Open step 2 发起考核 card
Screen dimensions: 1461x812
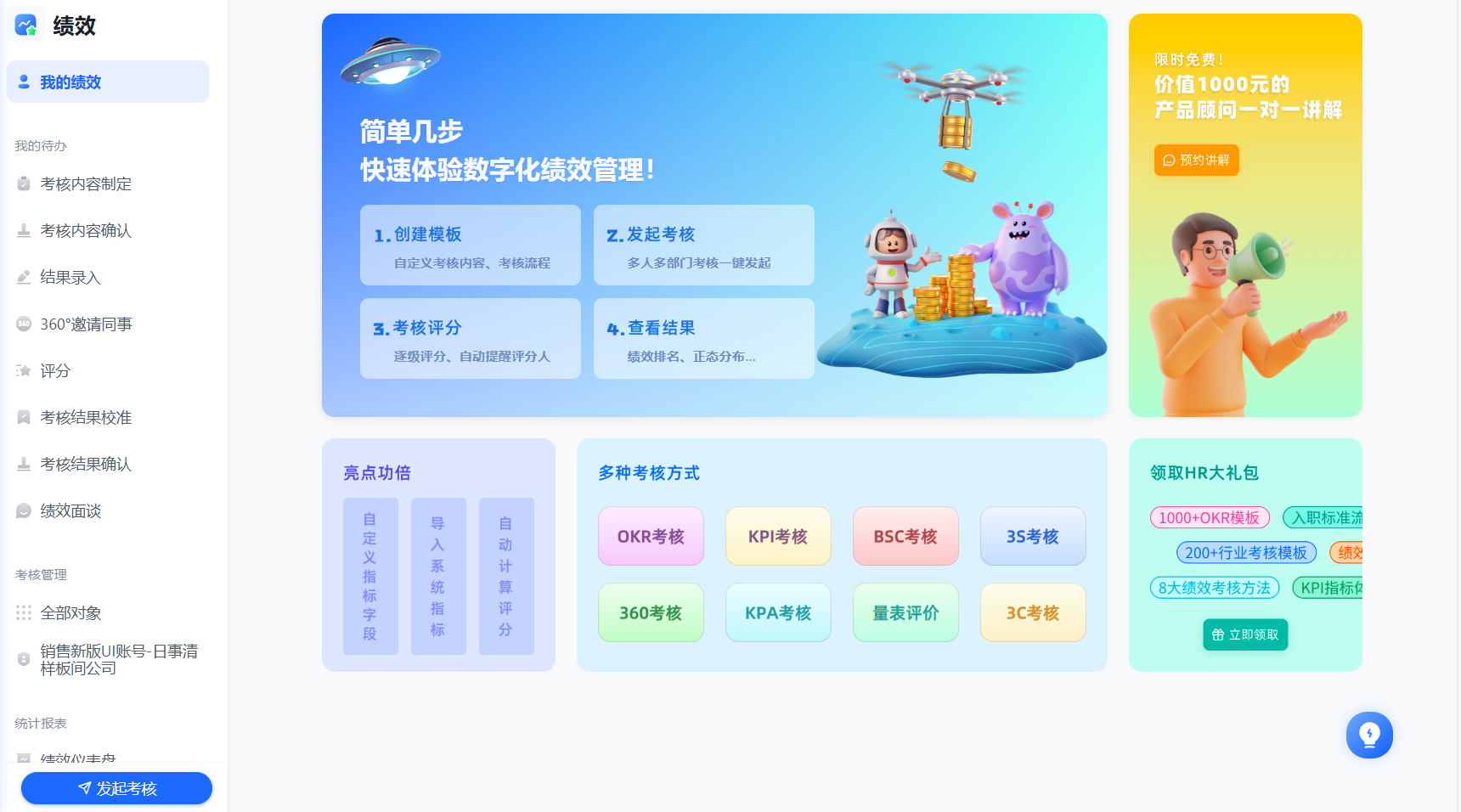click(x=703, y=245)
